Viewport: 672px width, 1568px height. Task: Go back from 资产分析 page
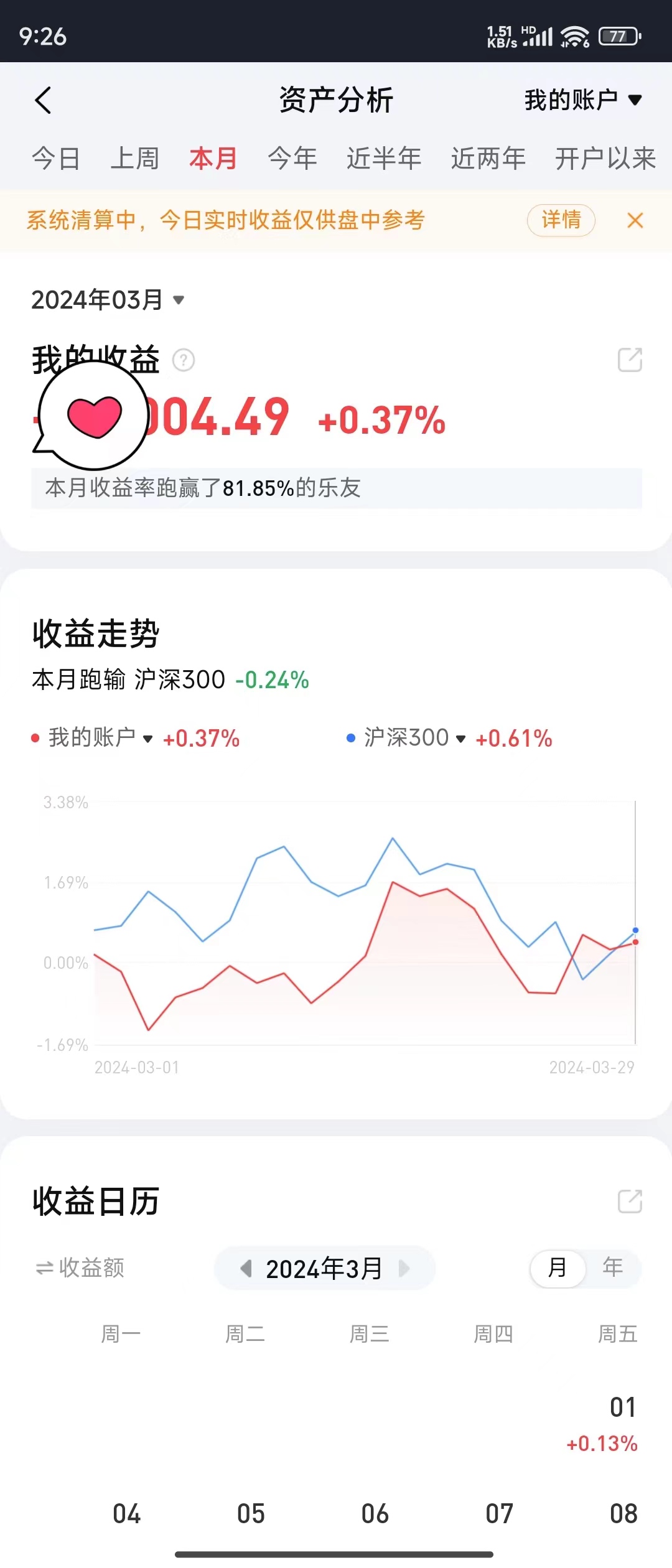43,100
